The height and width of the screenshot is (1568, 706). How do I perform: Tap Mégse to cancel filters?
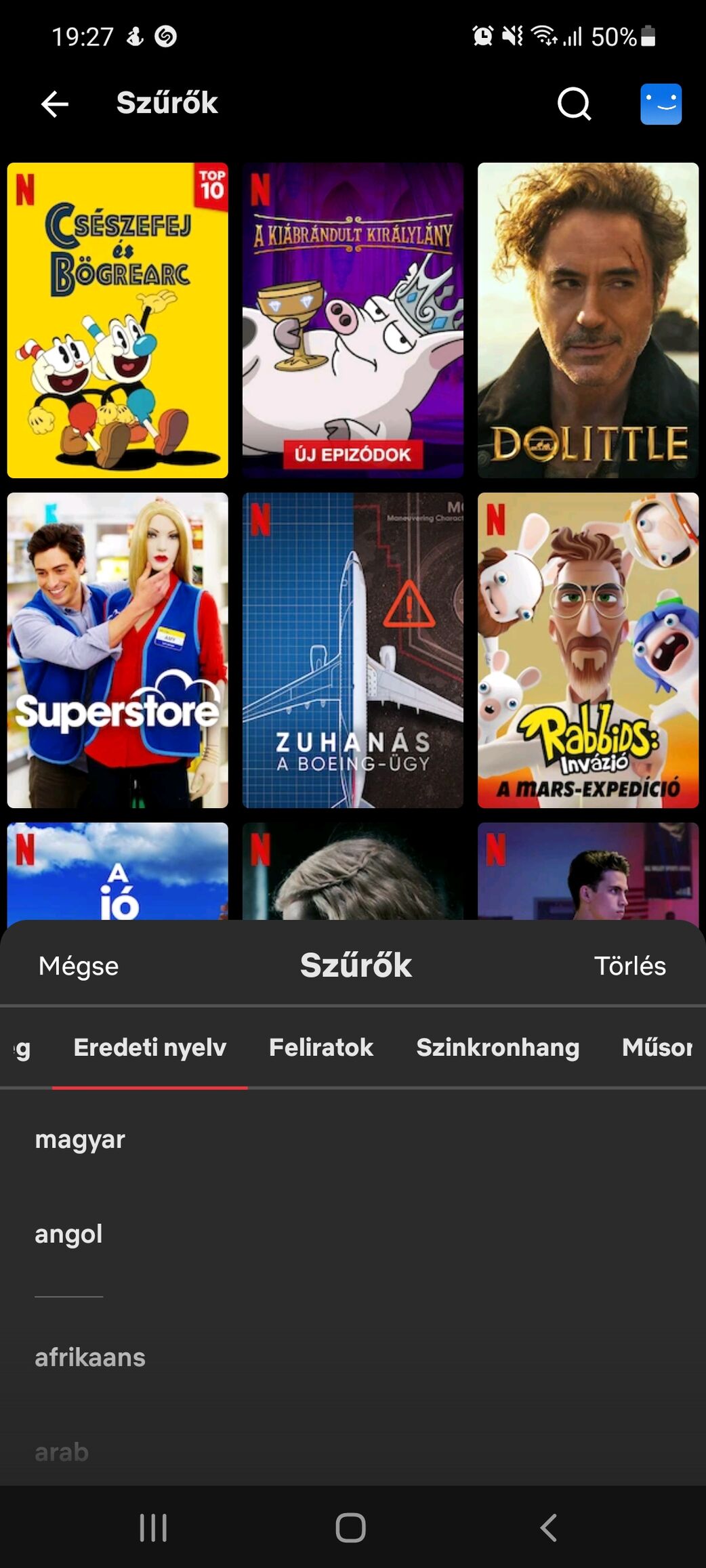point(79,965)
